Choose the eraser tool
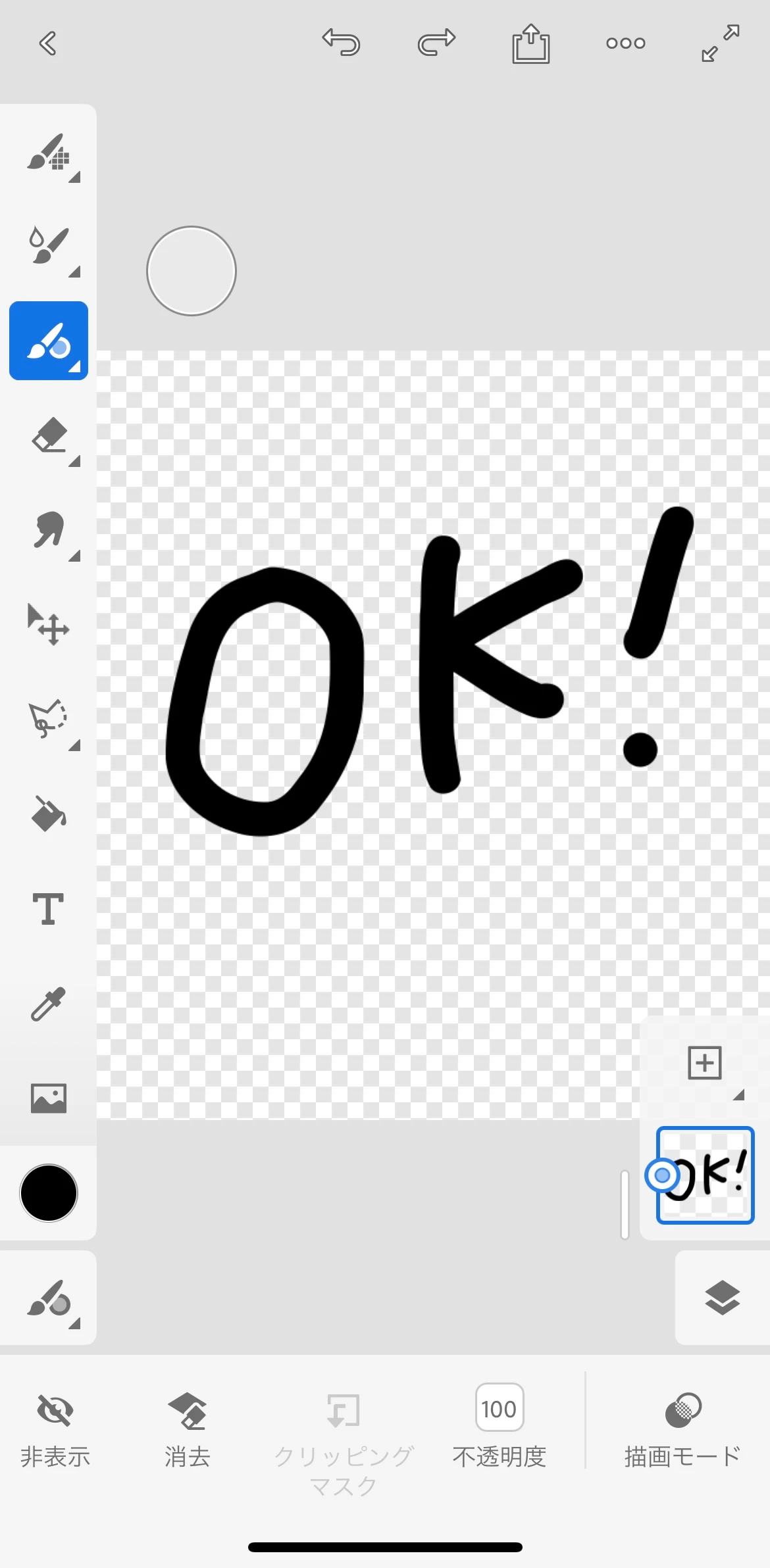The width and height of the screenshot is (770, 1568). (x=49, y=436)
